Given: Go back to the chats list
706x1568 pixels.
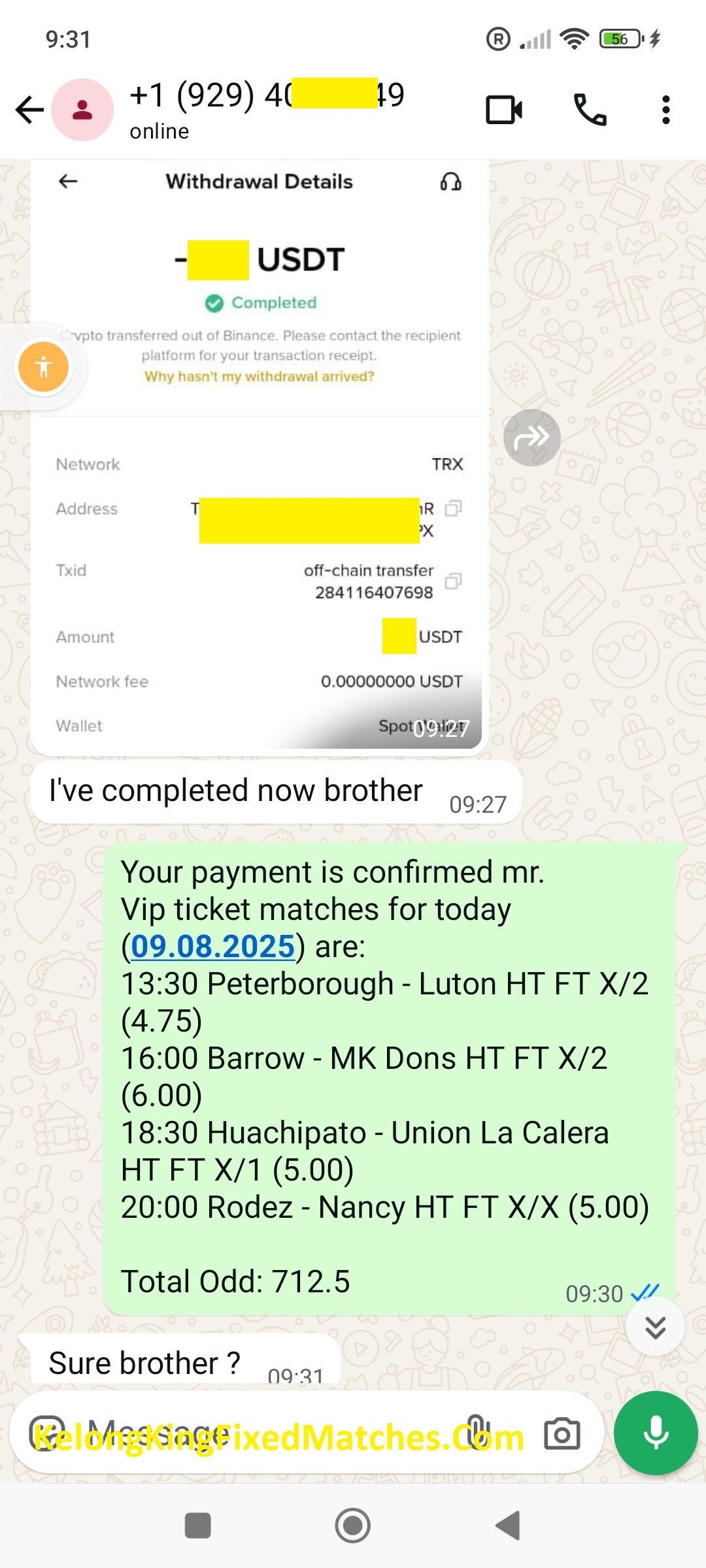Looking at the screenshot, I should tap(29, 110).
